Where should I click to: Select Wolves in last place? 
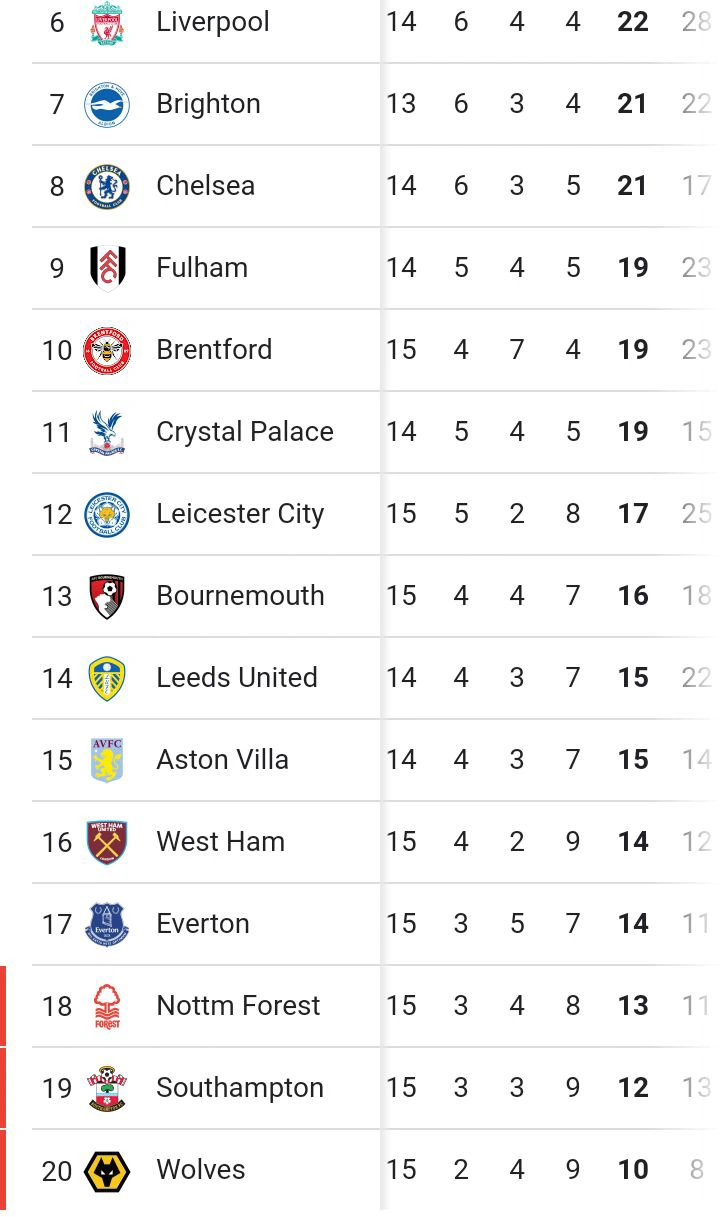click(x=360, y=1170)
